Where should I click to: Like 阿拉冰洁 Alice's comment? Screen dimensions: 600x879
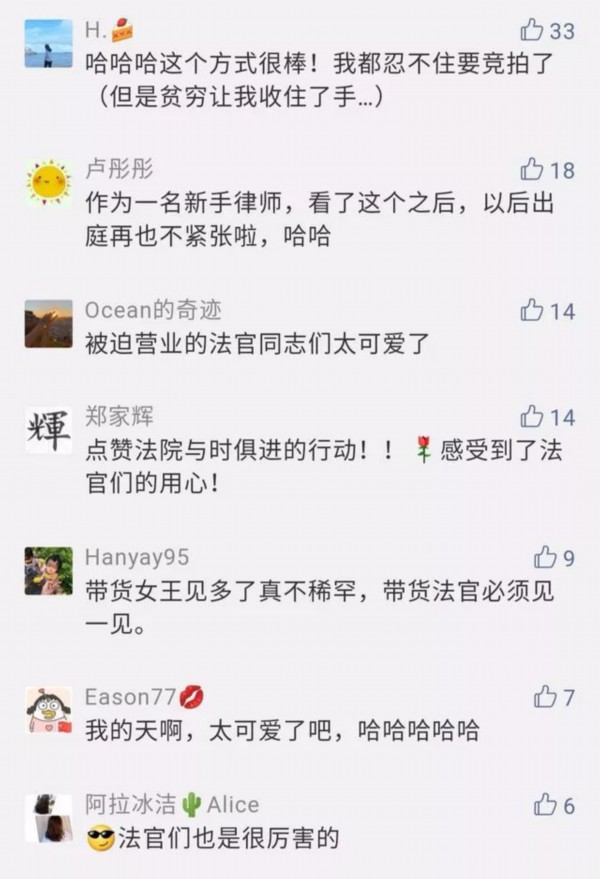coord(545,804)
